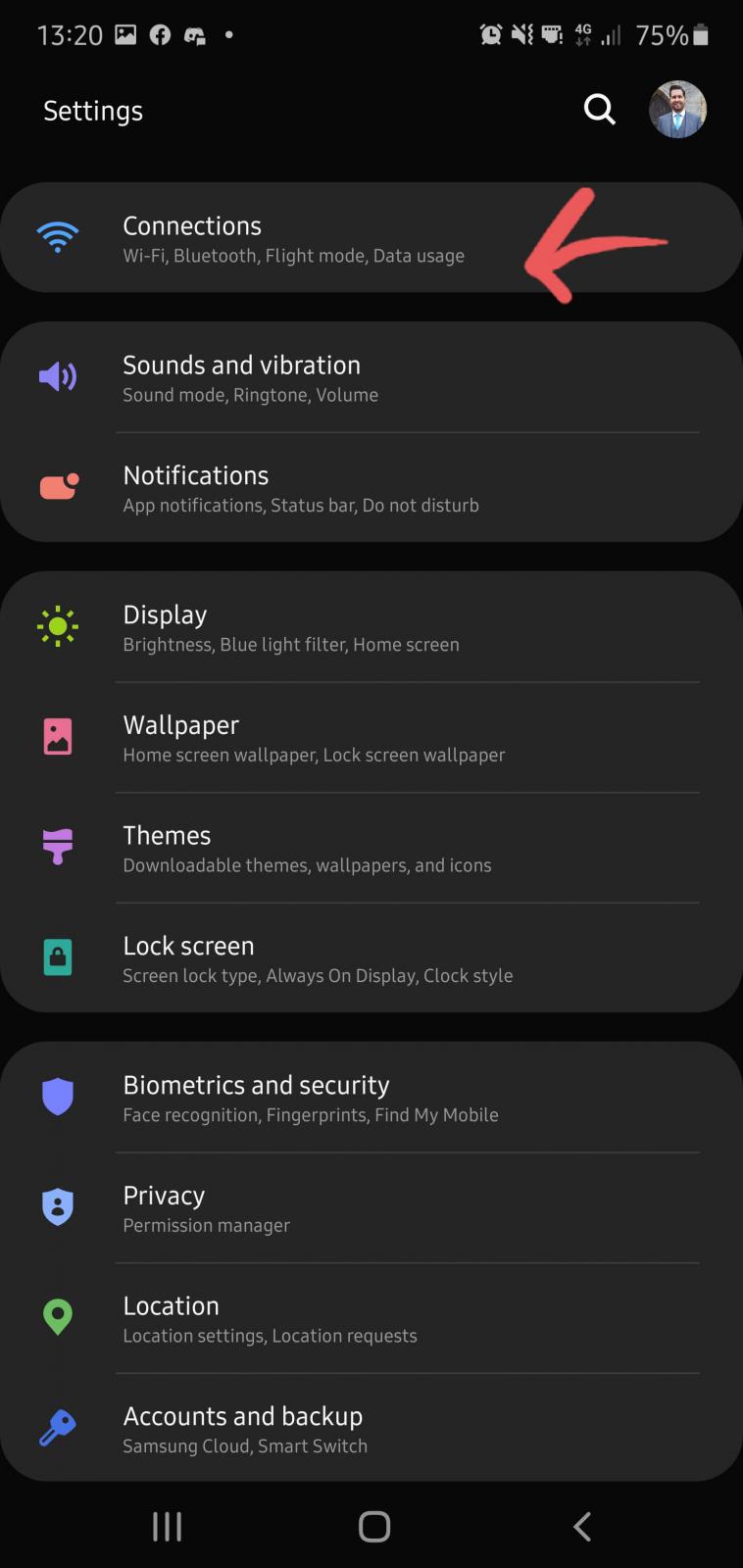743x1568 pixels.
Task: Open the settings search
Action: 599,110
